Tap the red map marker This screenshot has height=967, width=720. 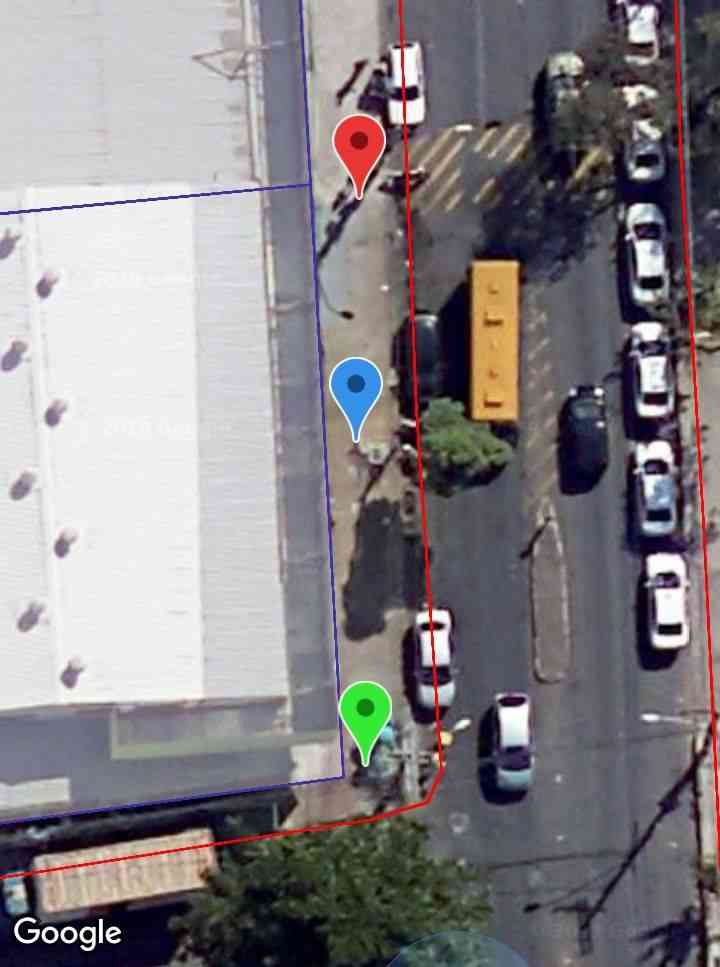point(359,148)
